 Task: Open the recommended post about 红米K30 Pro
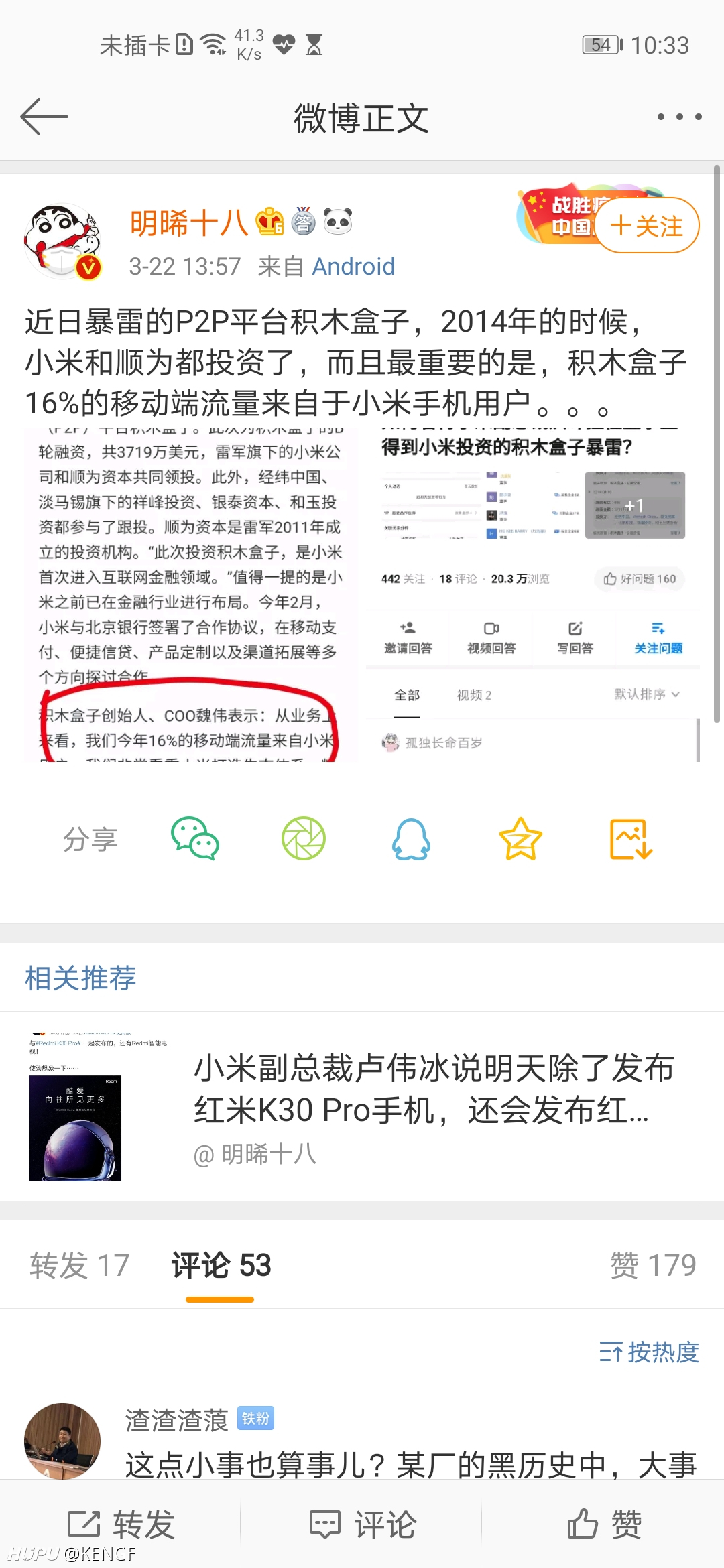tap(362, 1106)
